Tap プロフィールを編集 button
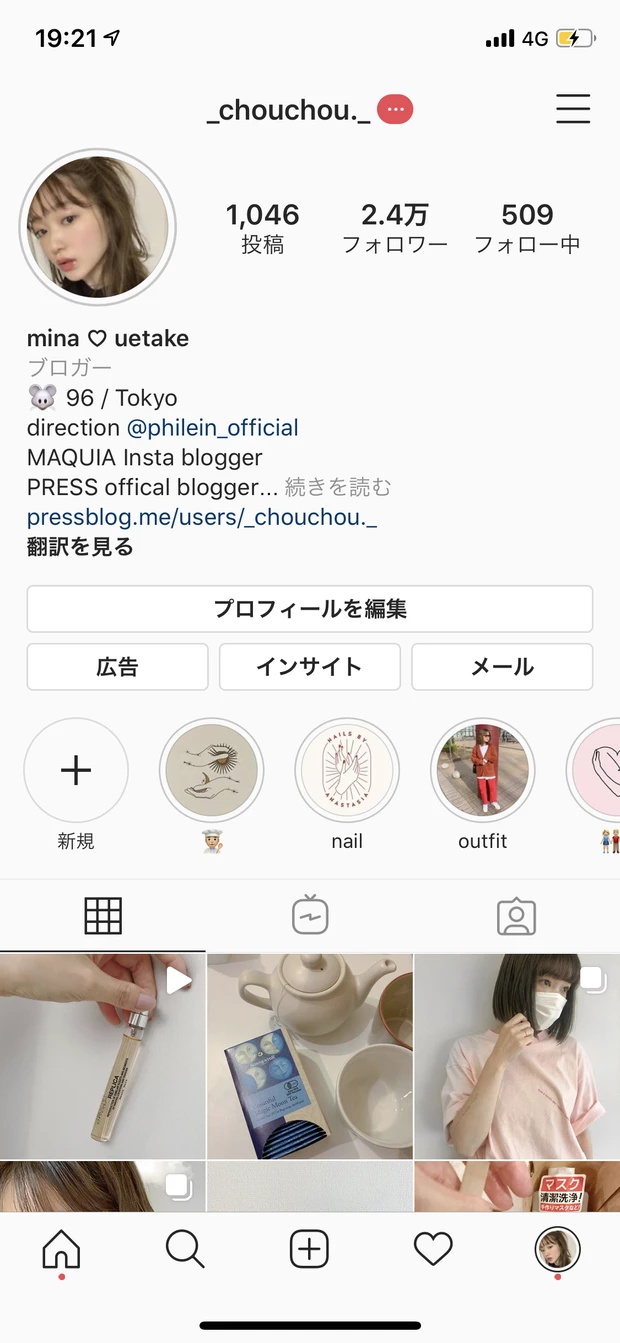The width and height of the screenshot is (620, 1343). tap(310, 609)
